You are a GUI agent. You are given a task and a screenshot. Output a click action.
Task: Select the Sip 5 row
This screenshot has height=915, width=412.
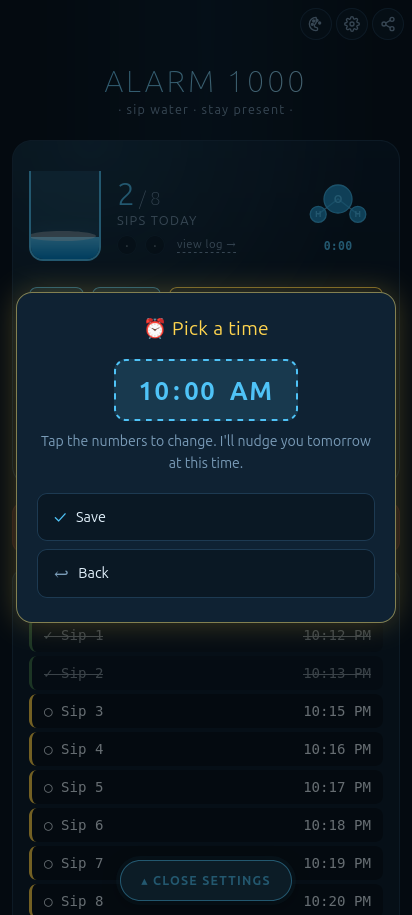206,787
